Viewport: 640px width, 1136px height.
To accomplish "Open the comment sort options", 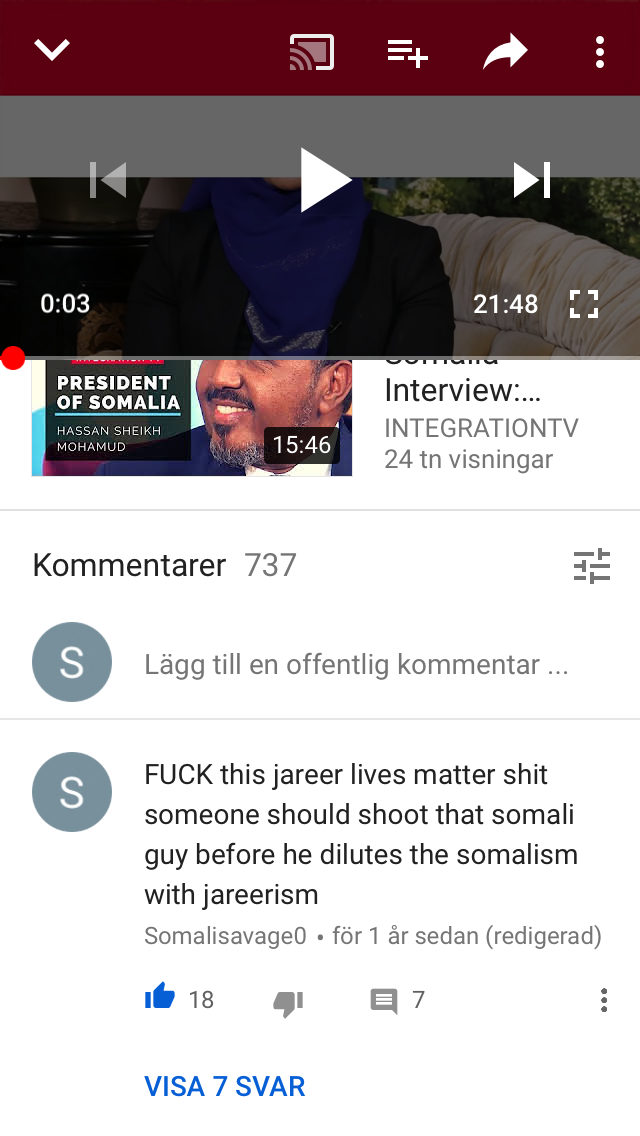I will tap(591, 566).
